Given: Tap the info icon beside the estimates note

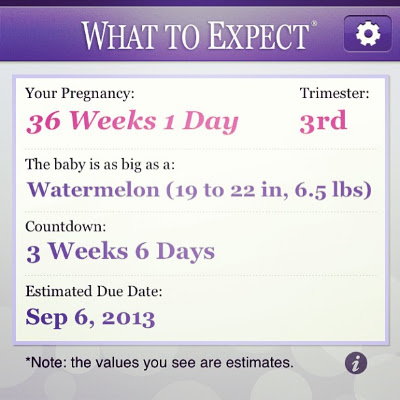Looking at the screenshot, I should click(x=356, y=363).
